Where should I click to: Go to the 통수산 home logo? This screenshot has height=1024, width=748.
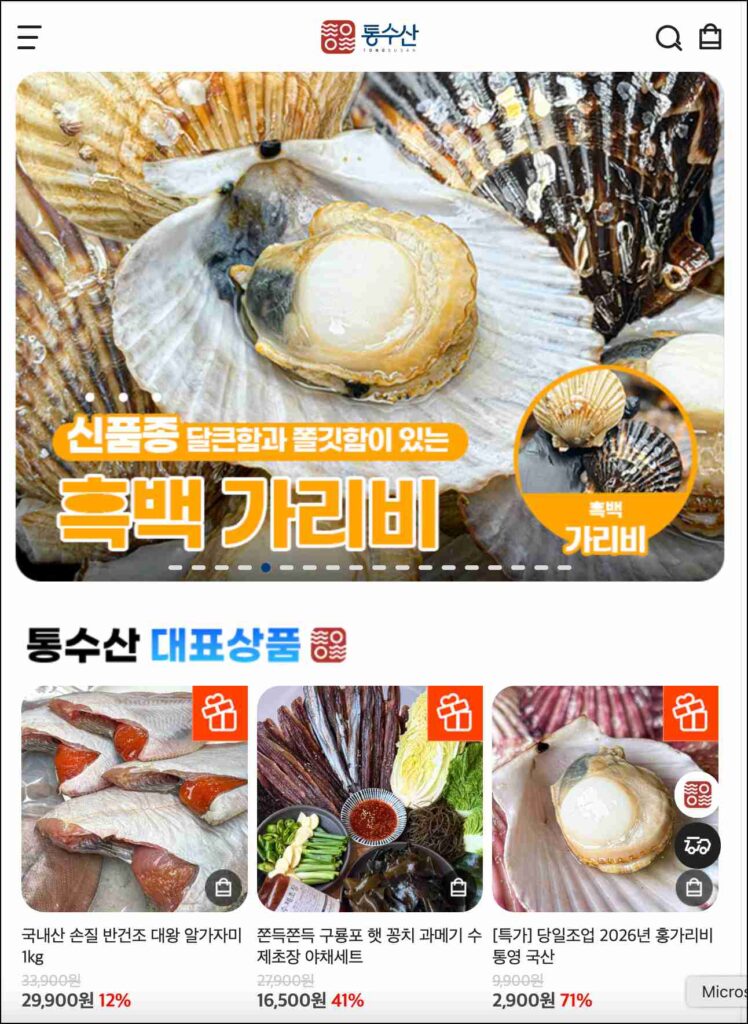coord(369,37)
